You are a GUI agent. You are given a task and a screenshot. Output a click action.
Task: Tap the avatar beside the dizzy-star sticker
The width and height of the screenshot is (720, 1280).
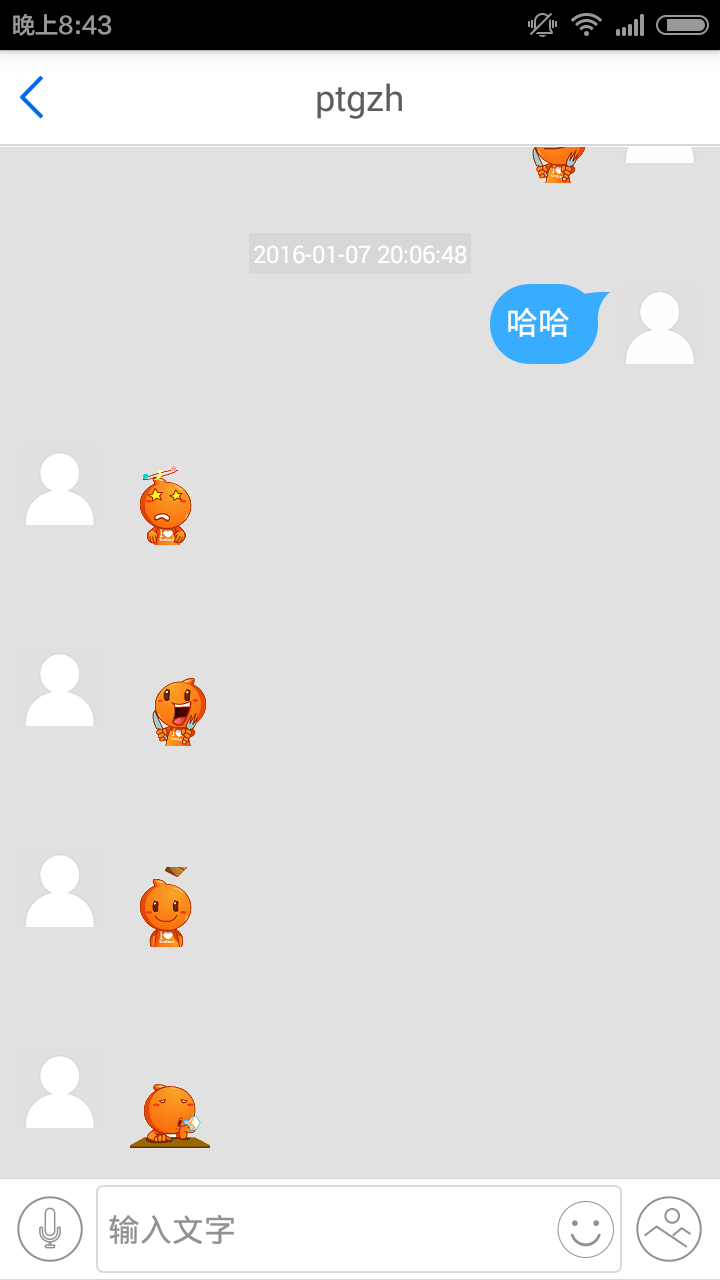click(x=60, y=487)
